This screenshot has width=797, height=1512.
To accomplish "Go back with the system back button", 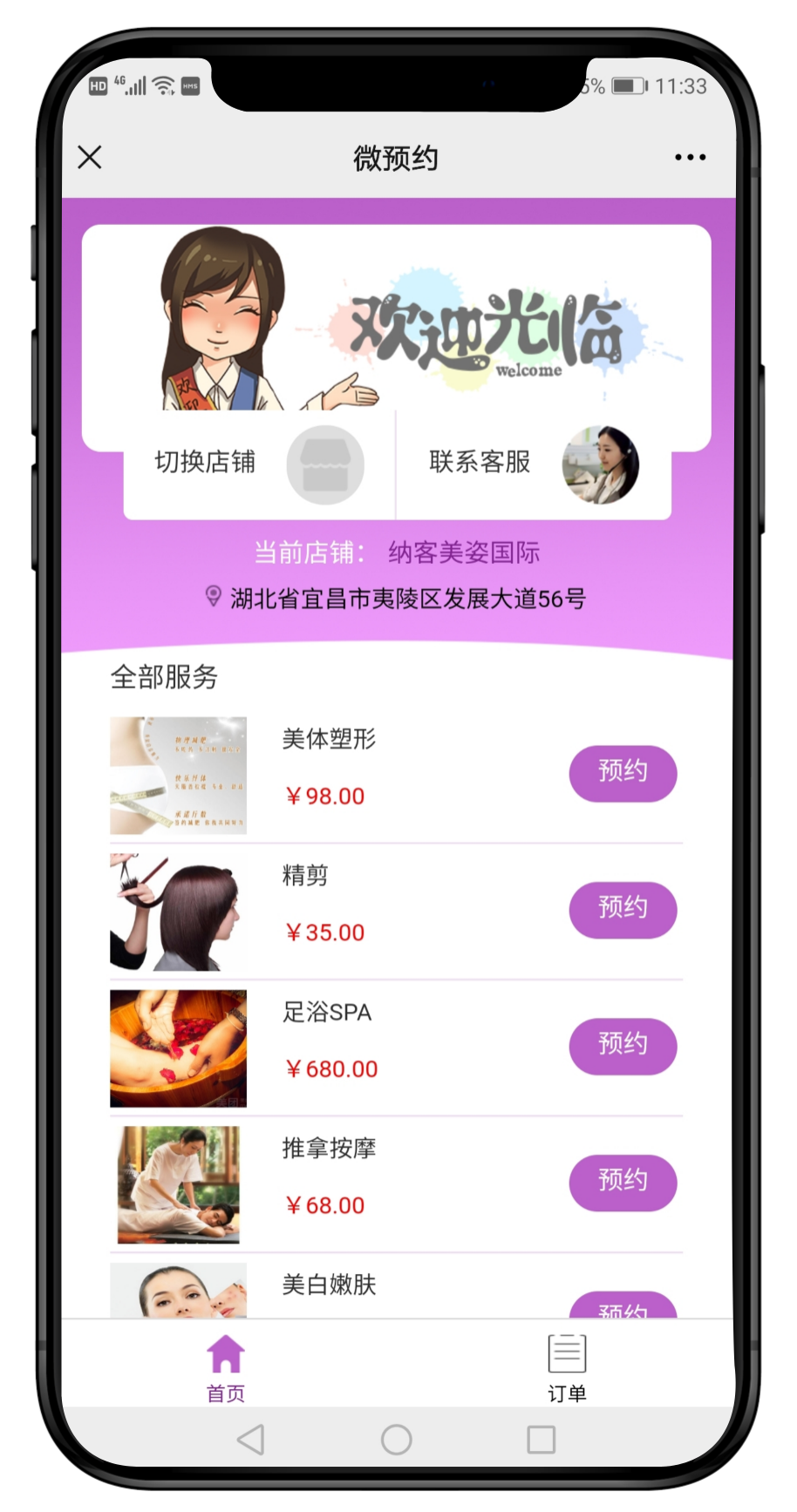I will (251, 1440).
